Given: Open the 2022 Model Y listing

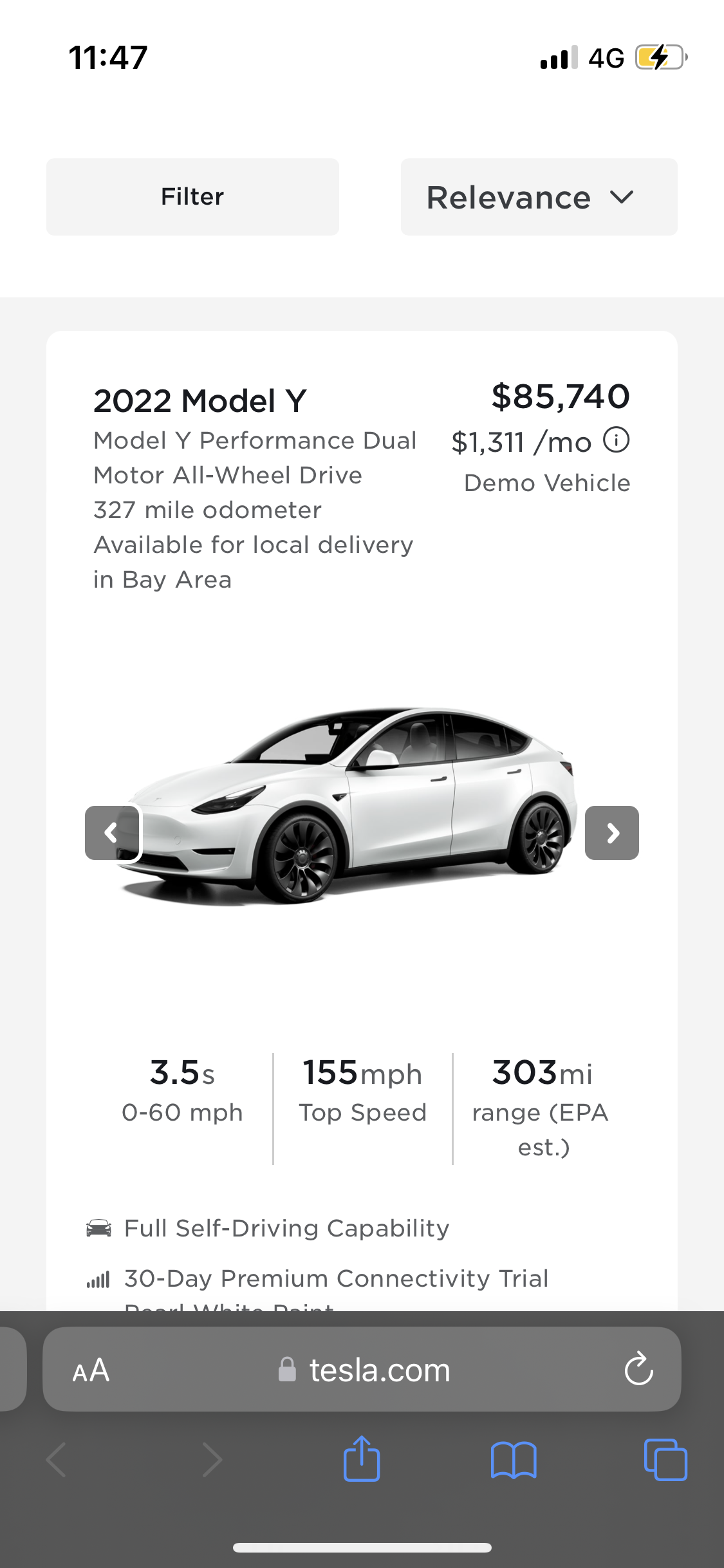Looking at the screenshot, I should [200, 401].
